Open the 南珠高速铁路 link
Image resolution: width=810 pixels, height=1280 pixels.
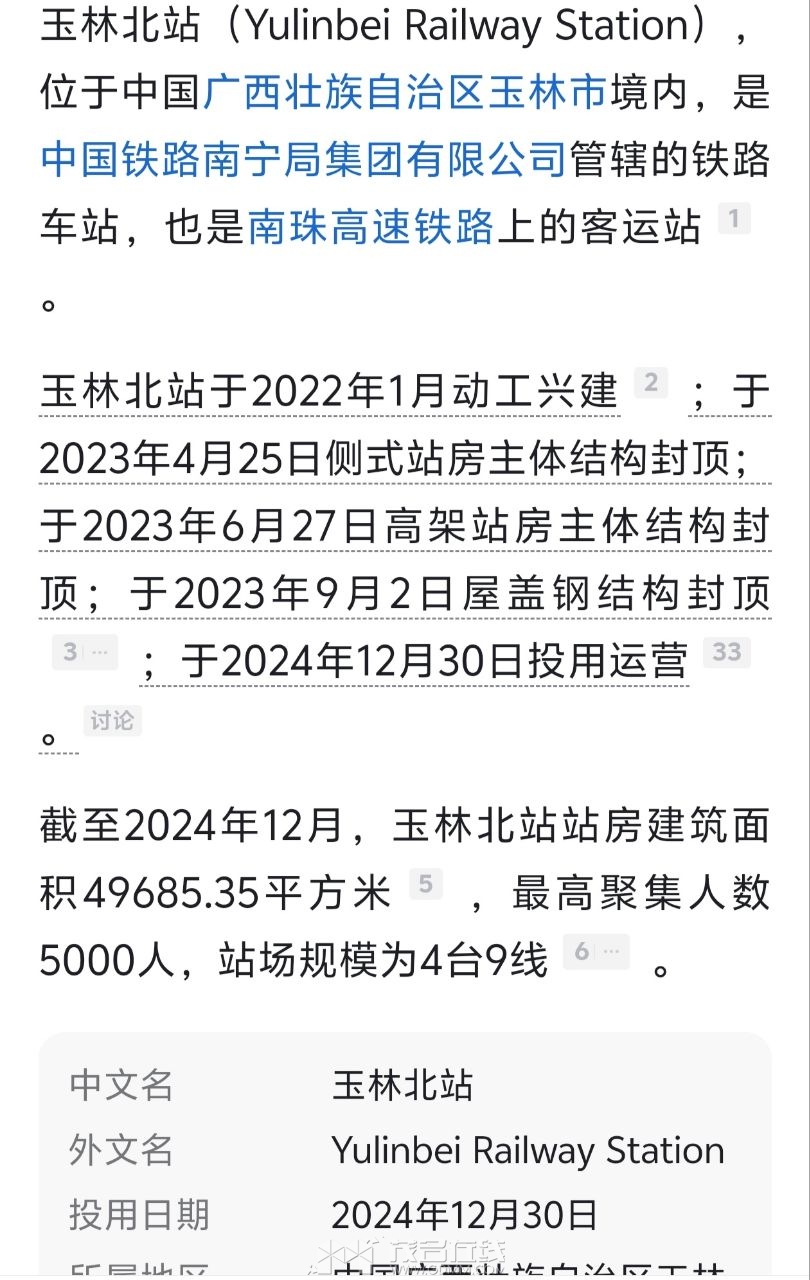click(x=371, y=227)
